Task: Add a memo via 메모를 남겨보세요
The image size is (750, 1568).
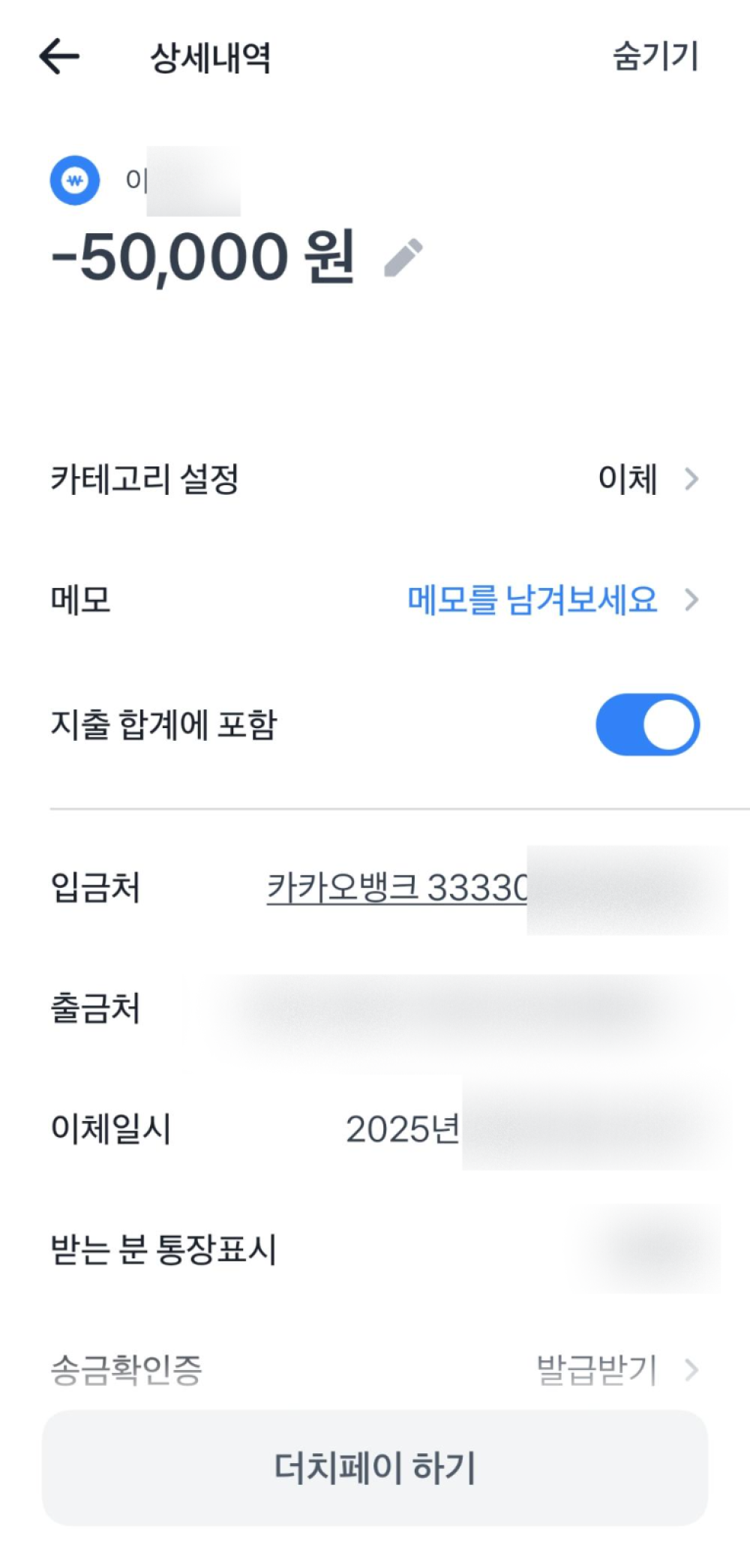Action: click(532, 600)
